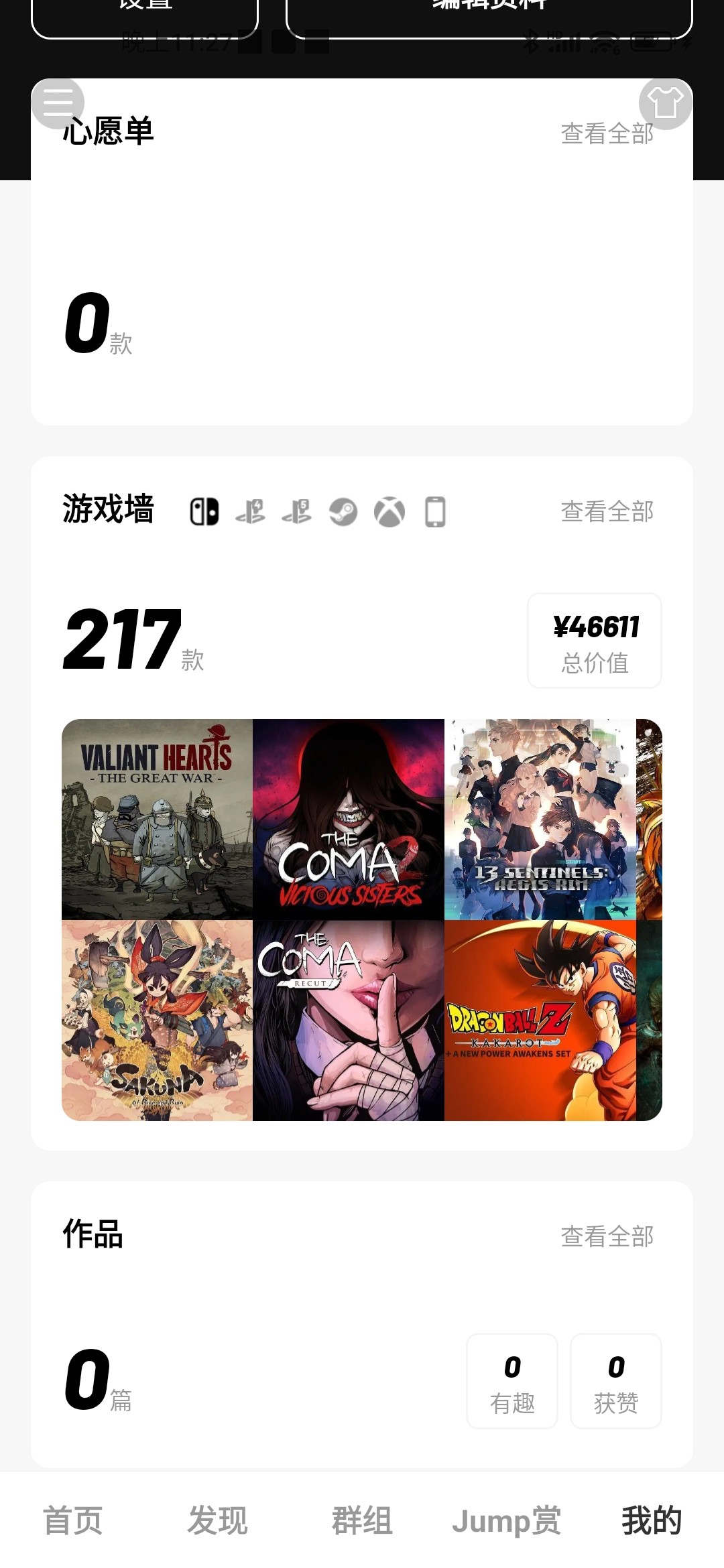Open the t-shirt skin icon

[x=665, y=104]
